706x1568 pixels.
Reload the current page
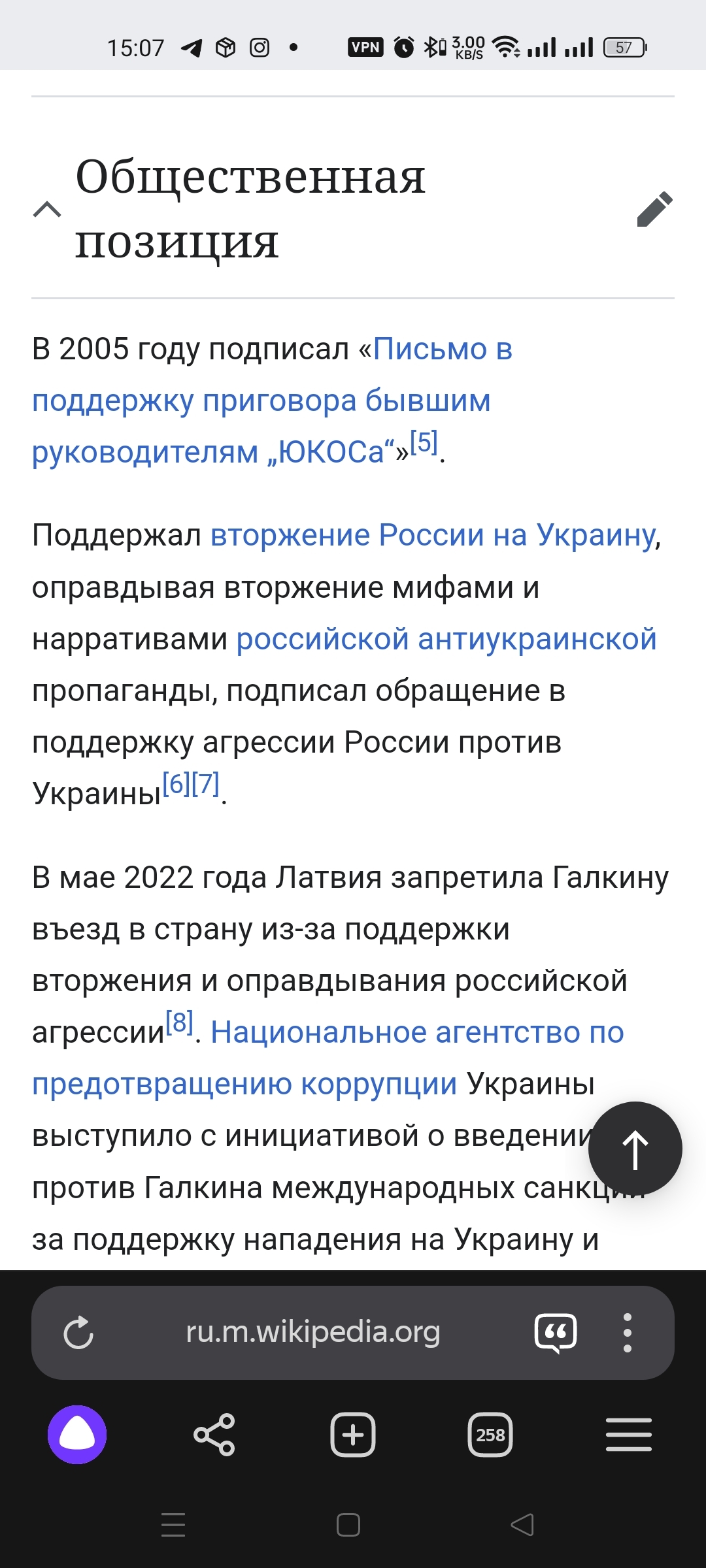tap(78, 1332)
